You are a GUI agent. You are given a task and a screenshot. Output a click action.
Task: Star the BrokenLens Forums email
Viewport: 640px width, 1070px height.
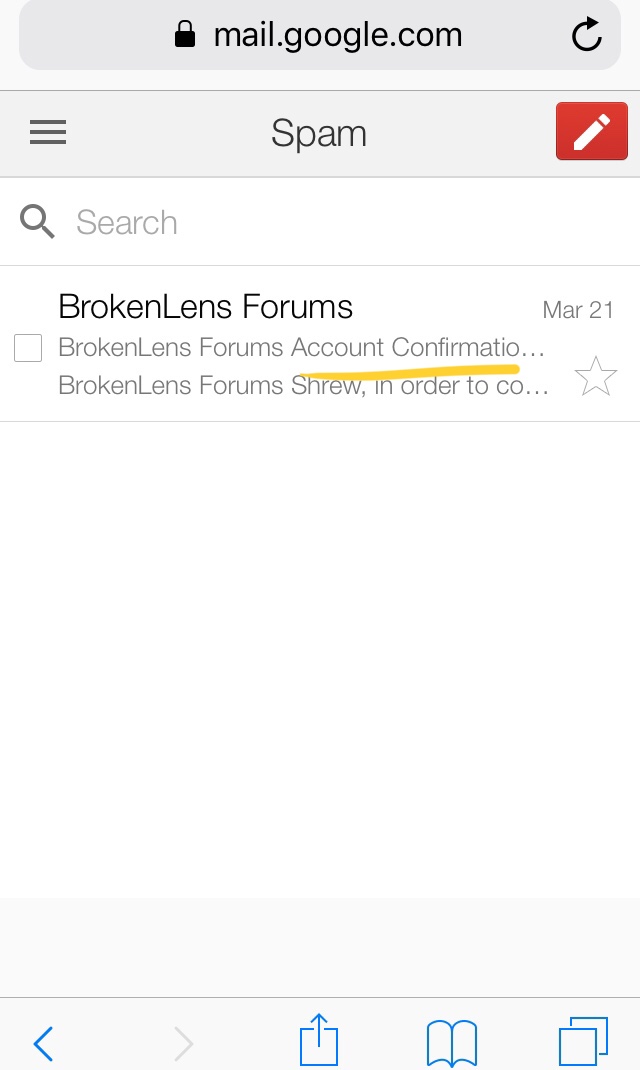596,377
